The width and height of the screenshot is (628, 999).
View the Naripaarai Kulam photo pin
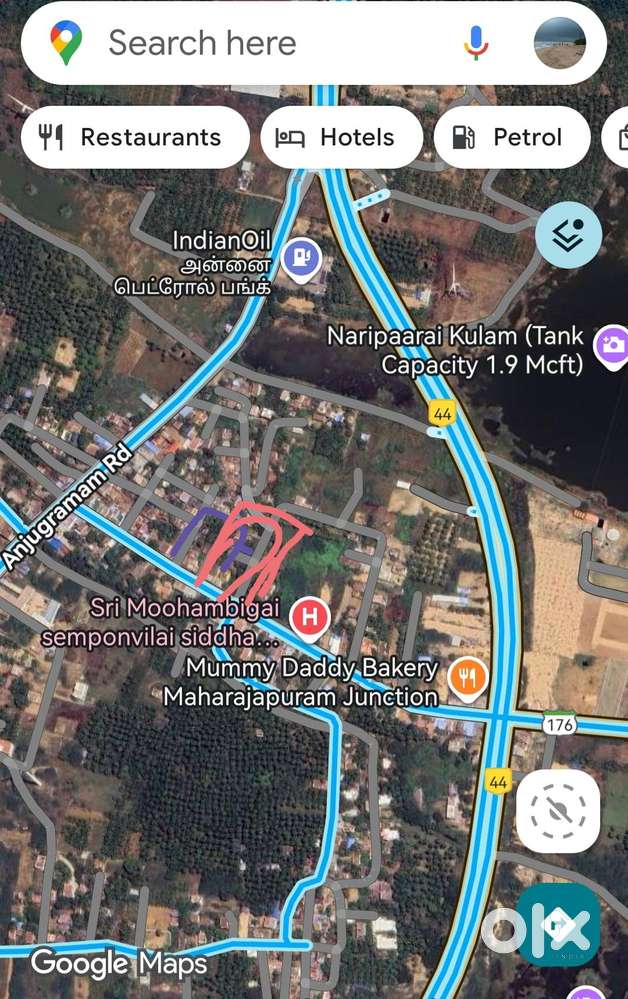(x=611, y=346)
